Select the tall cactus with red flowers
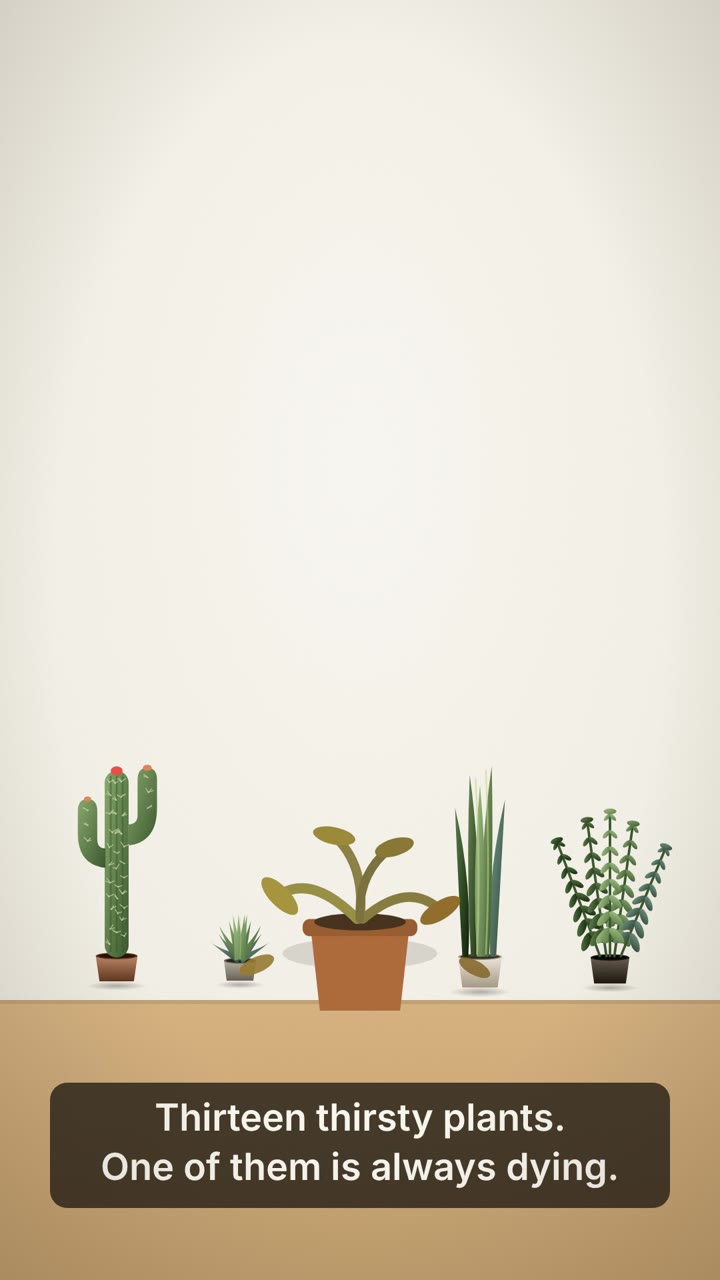The width and height of the screenshot is (720, 1280). 117,874
